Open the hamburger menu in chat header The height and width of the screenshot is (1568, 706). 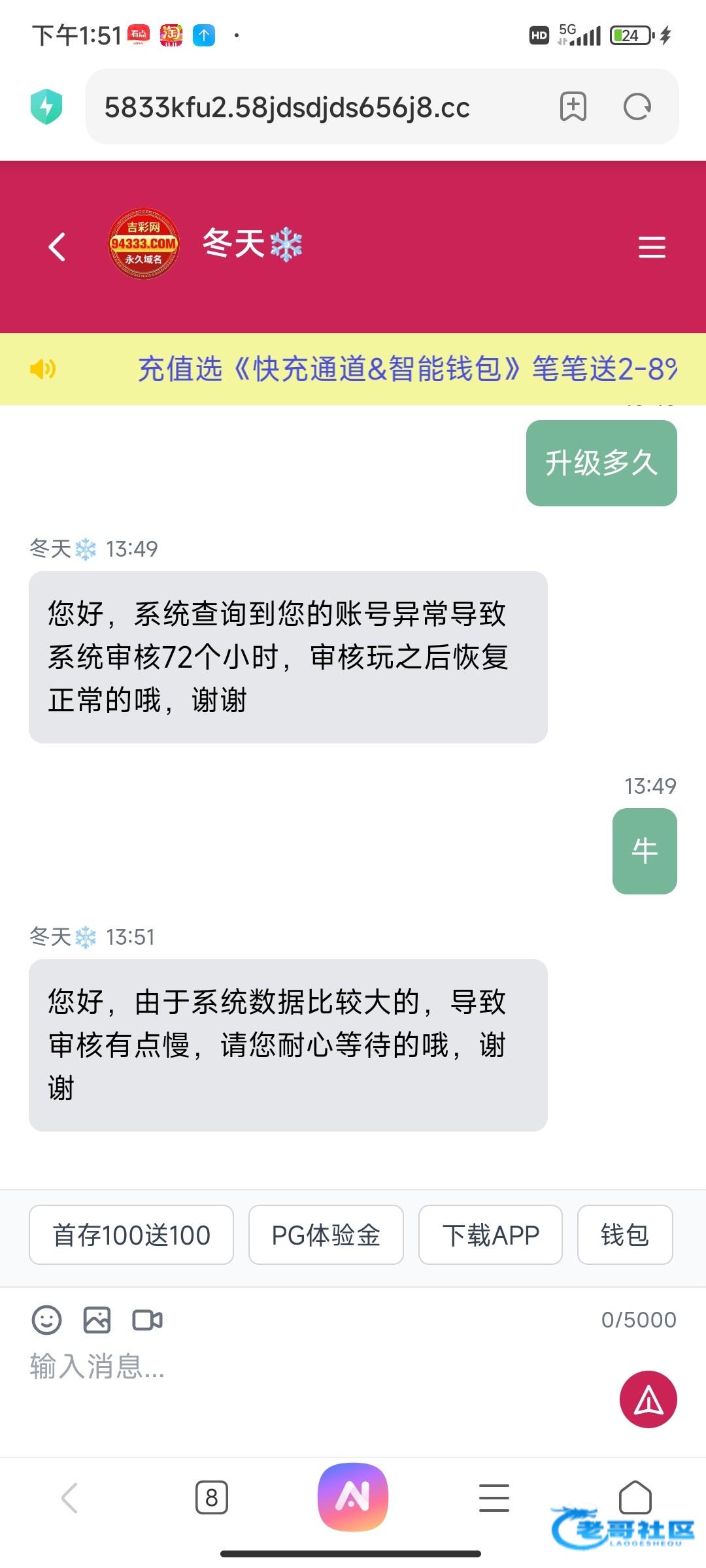651,248
